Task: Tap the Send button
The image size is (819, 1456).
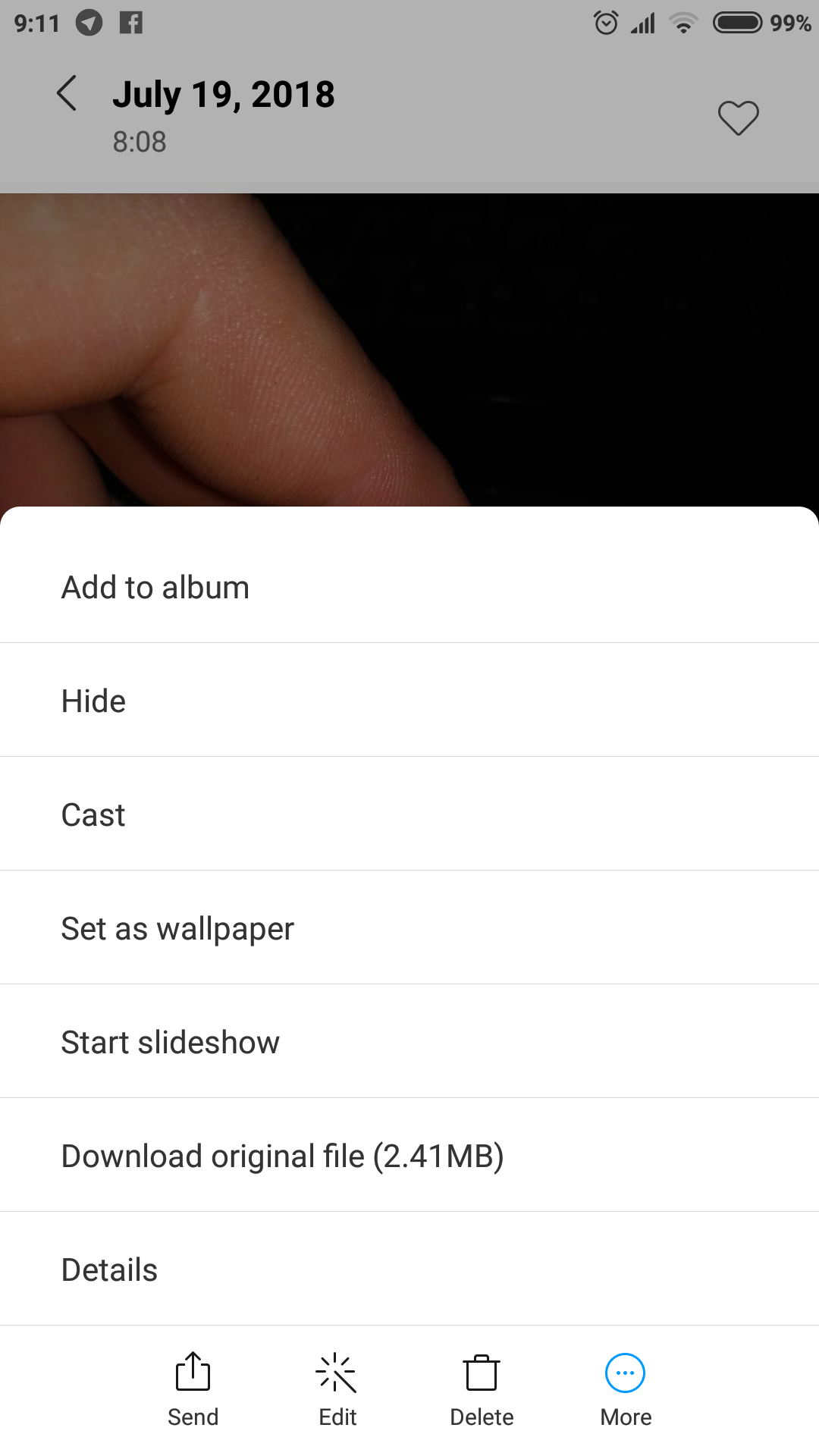Action: (x=193, y=1391)
